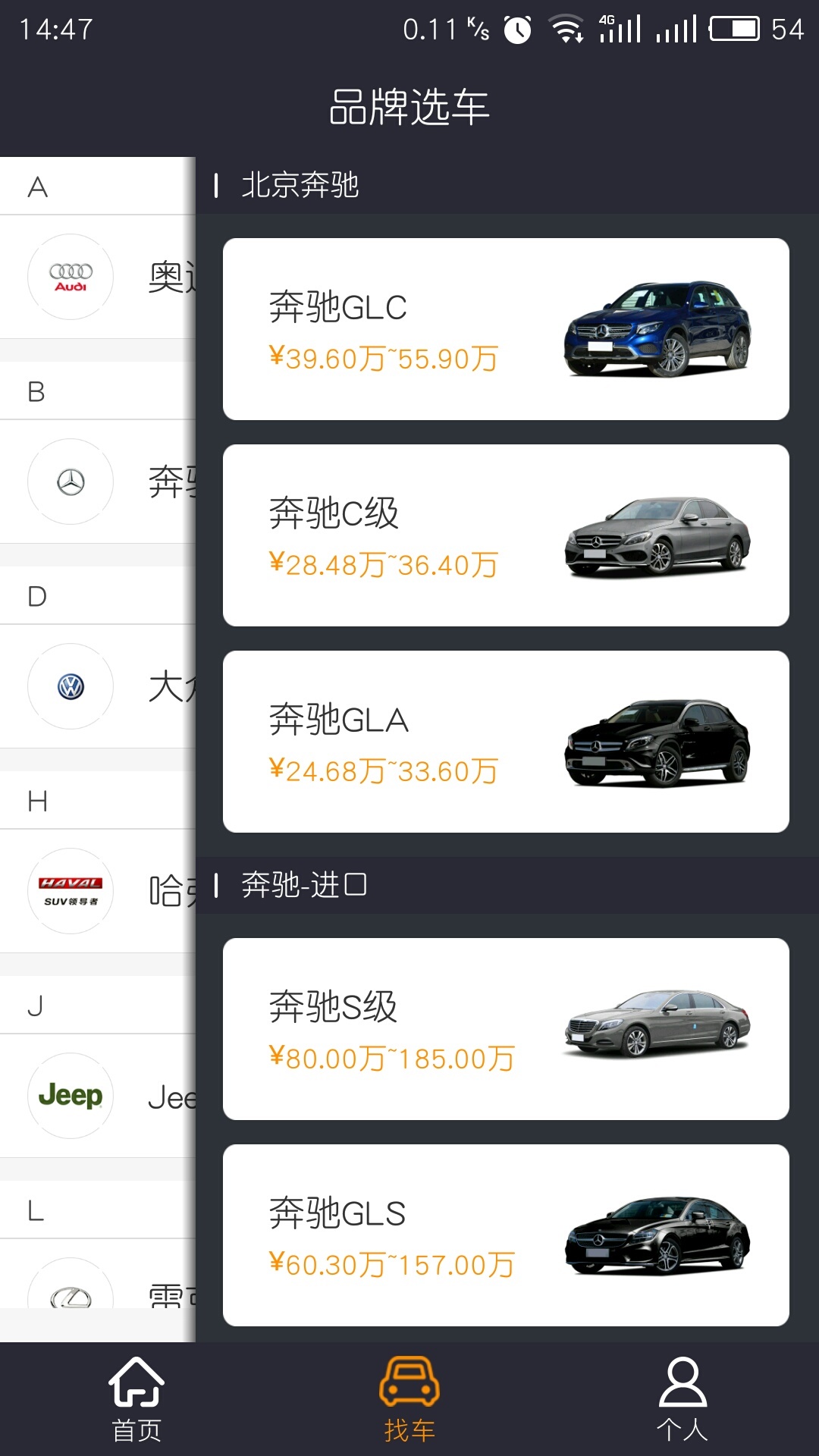Select the 奔驰C级 model card

point(506,535)
